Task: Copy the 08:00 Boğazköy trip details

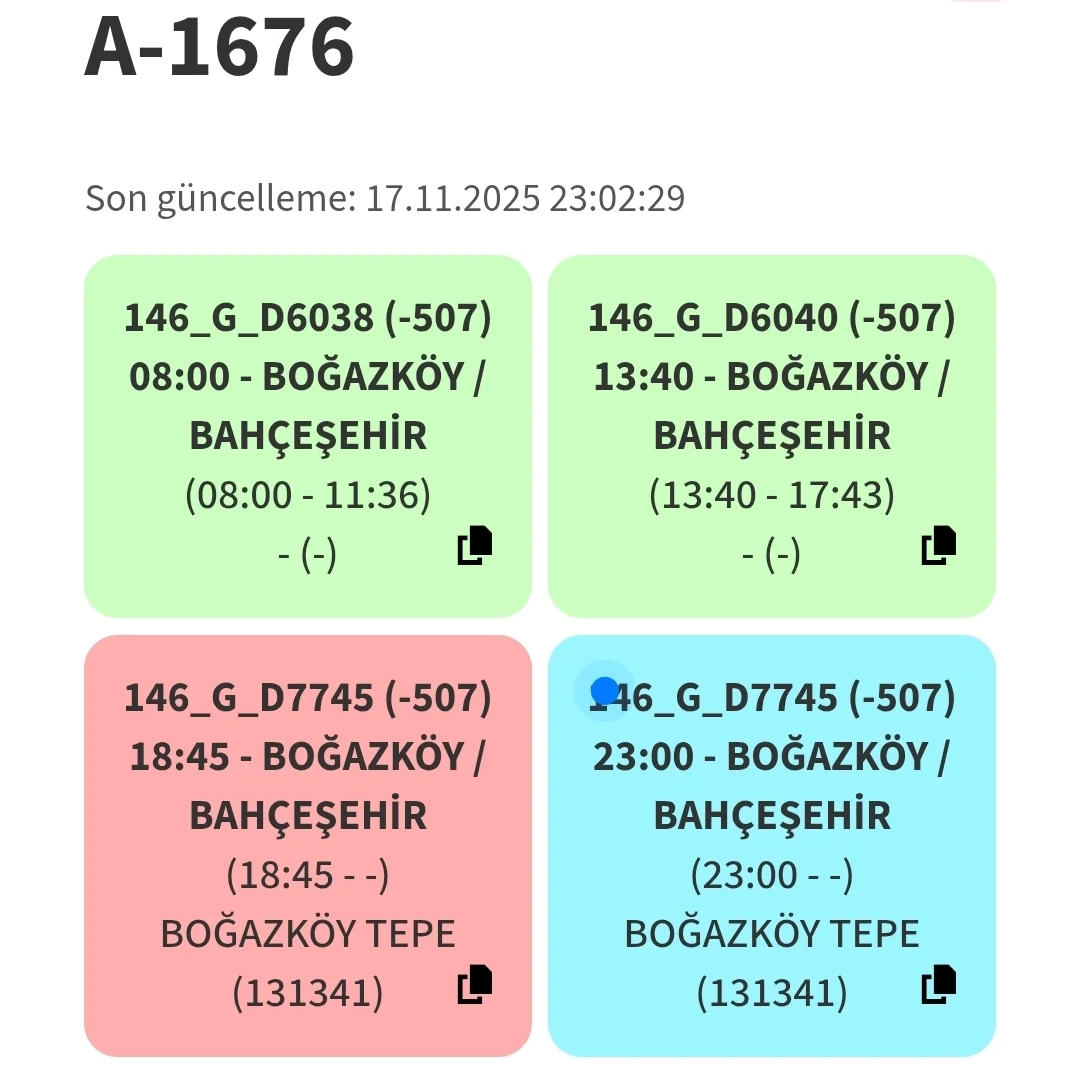Action: click(475, 545)
